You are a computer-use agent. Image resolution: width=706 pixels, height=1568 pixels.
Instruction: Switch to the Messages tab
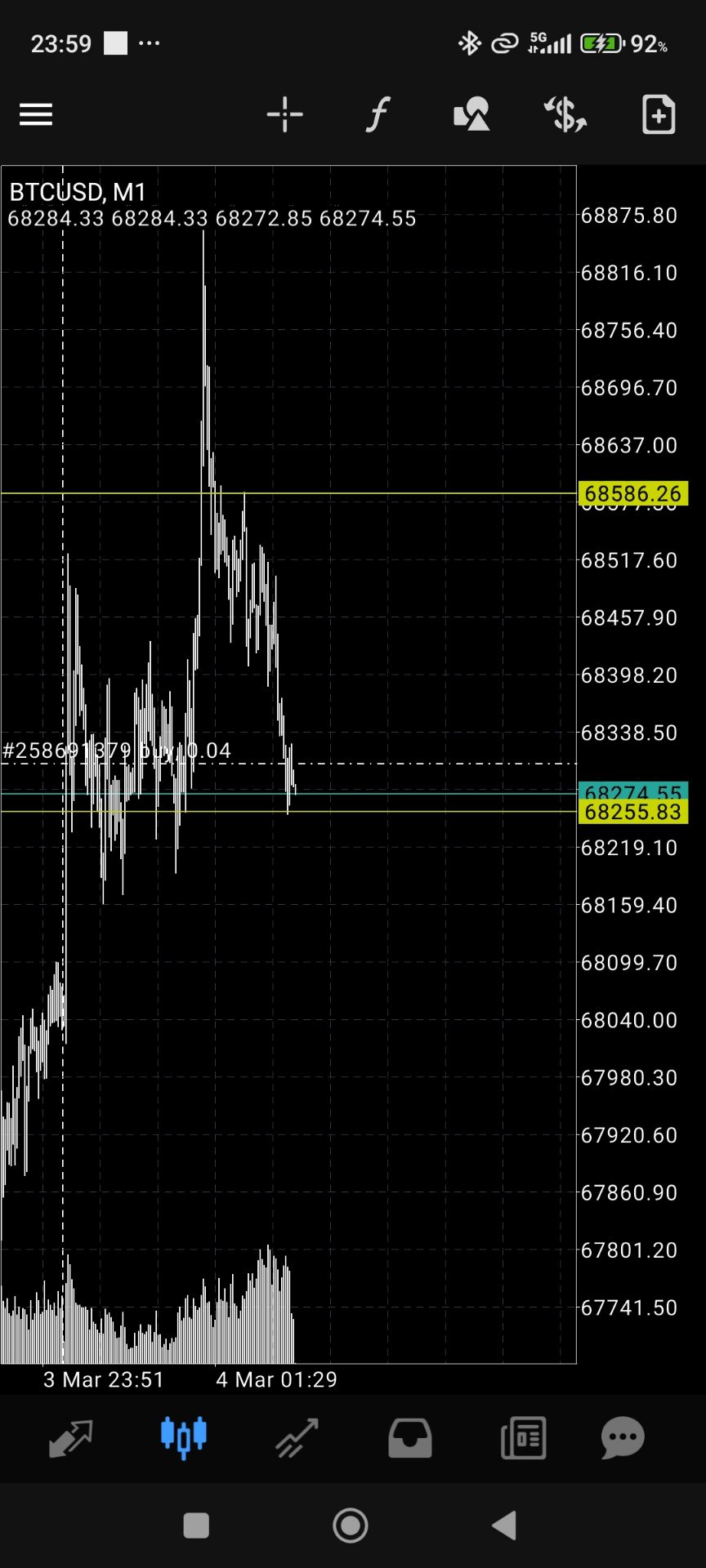[623, 1438]
